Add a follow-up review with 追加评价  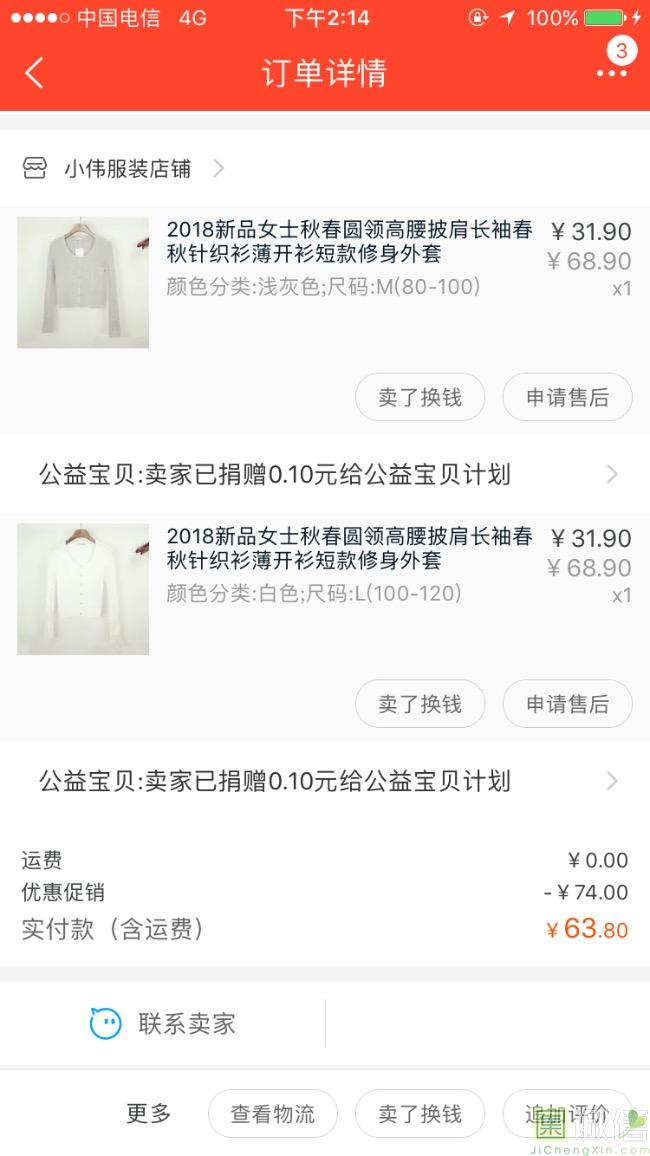(567, 1114)
